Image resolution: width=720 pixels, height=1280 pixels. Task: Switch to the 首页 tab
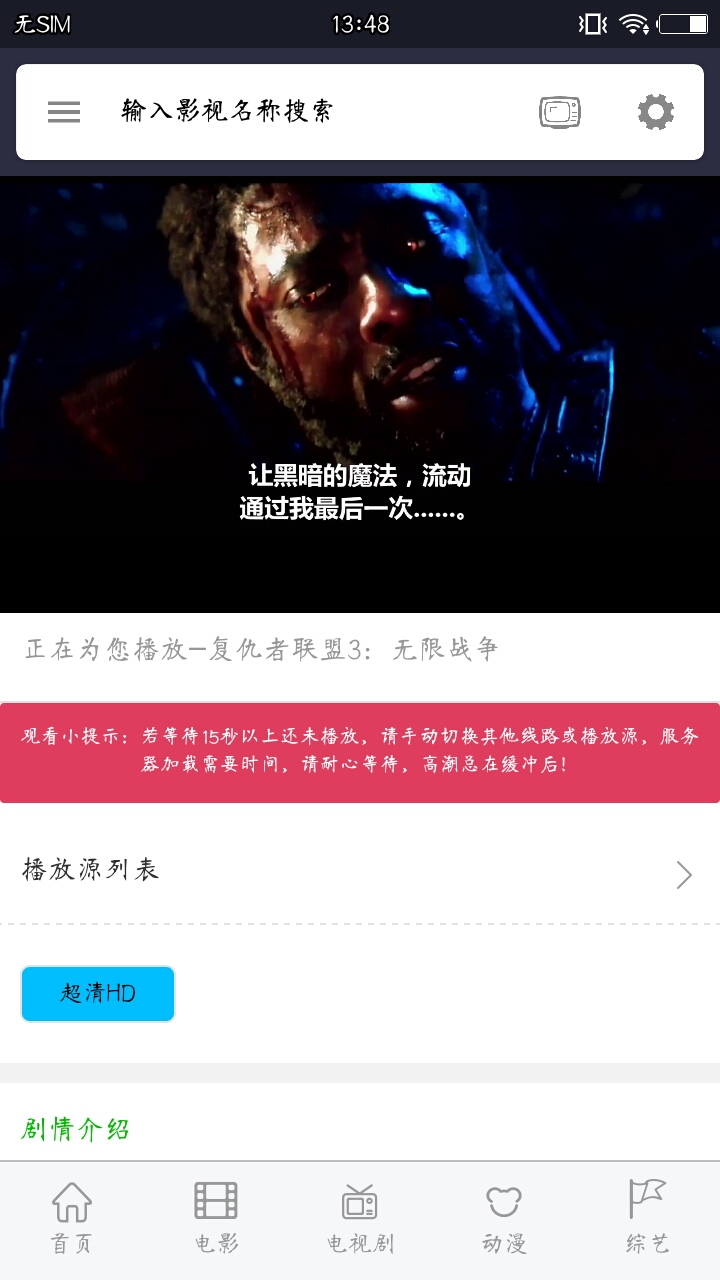[x=72, y=1218]
